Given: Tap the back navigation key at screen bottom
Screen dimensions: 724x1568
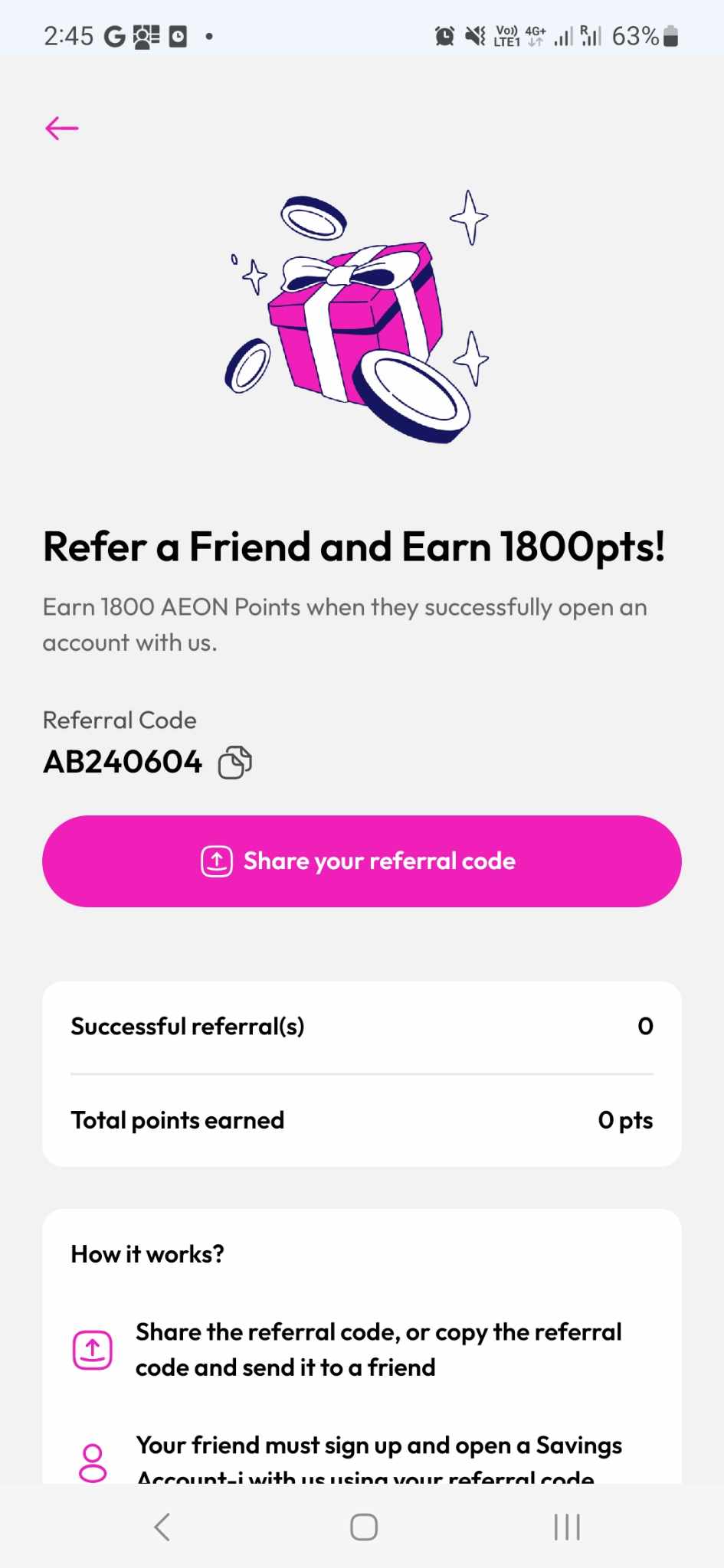Looking at the screenshot, I should tap(162, 1526).
